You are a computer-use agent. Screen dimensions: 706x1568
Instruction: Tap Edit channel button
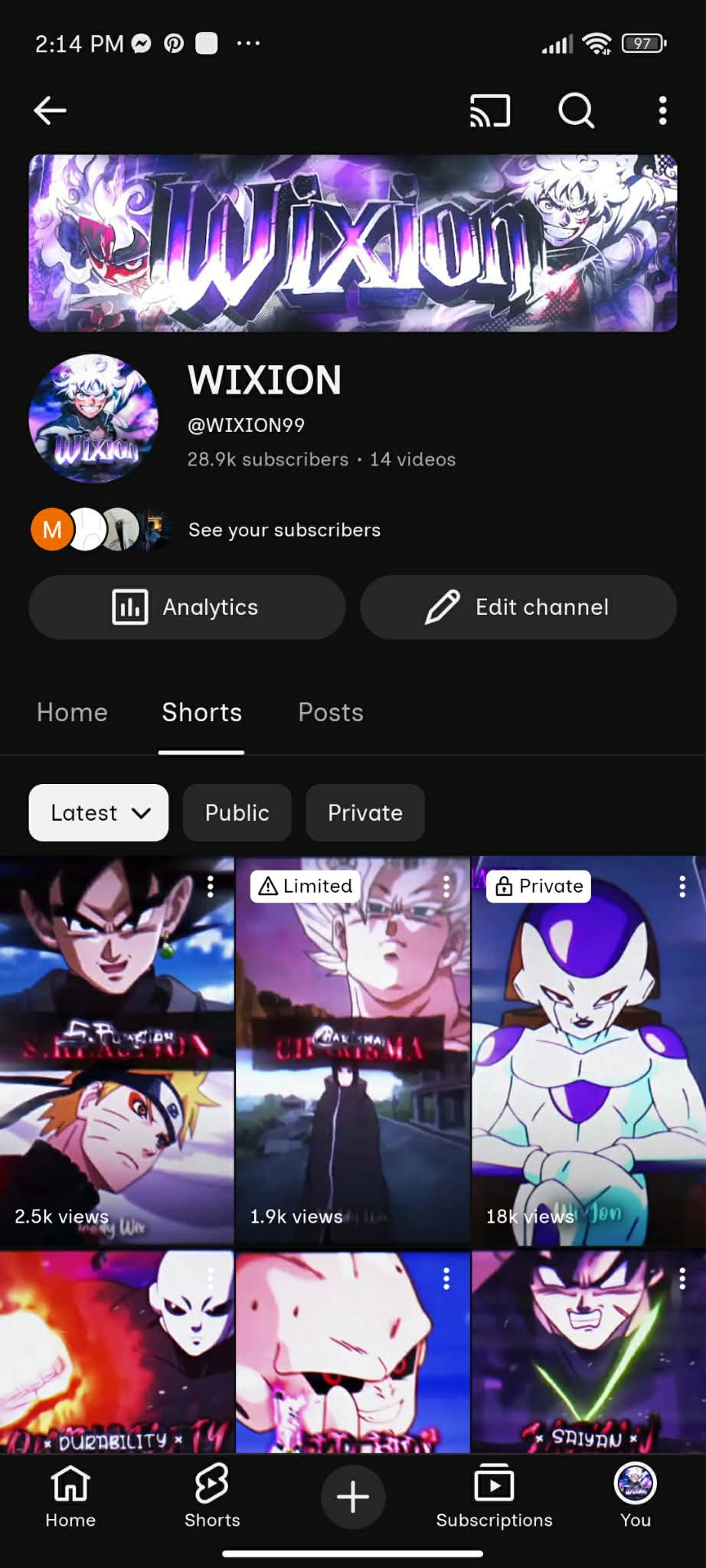pos(518,607)
